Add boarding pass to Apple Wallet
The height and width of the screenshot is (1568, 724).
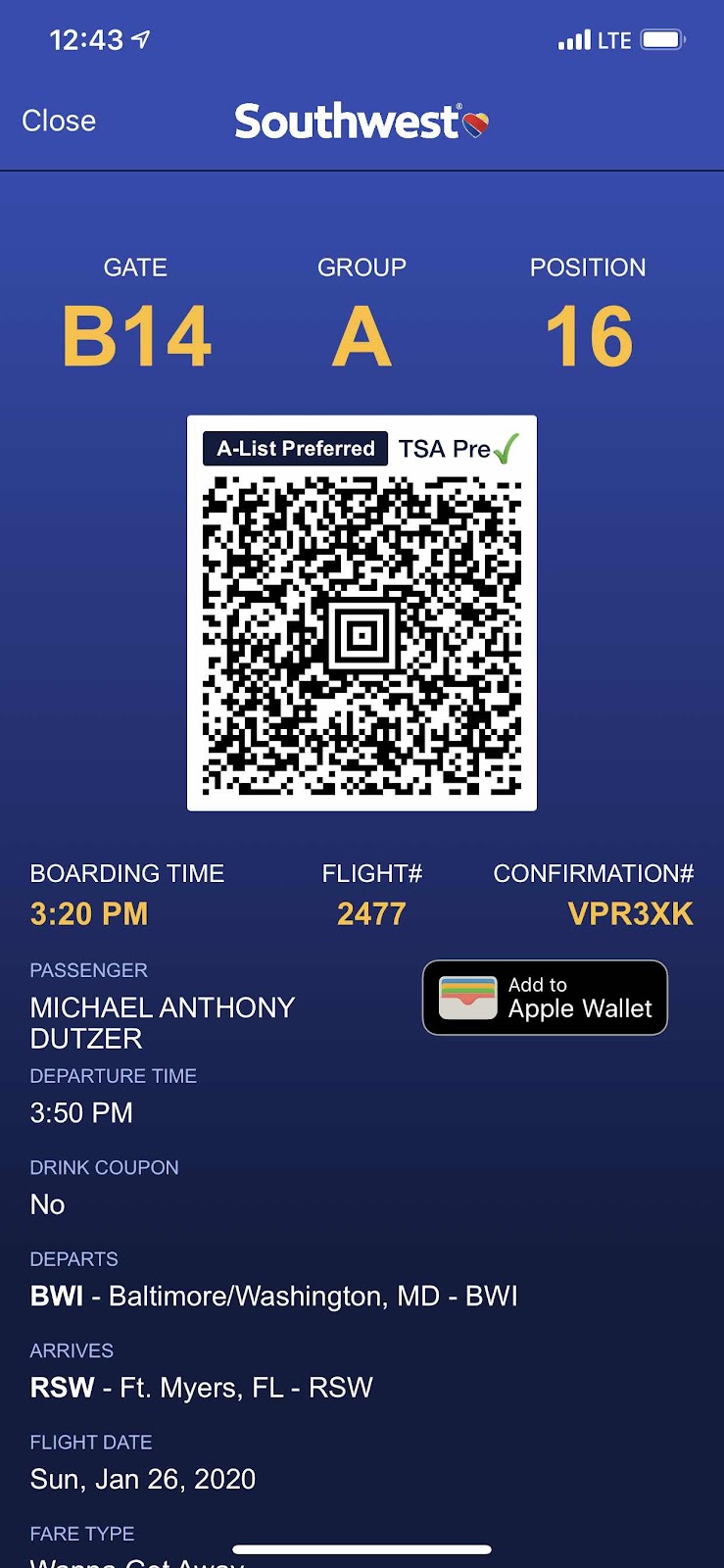click(545, 998)
